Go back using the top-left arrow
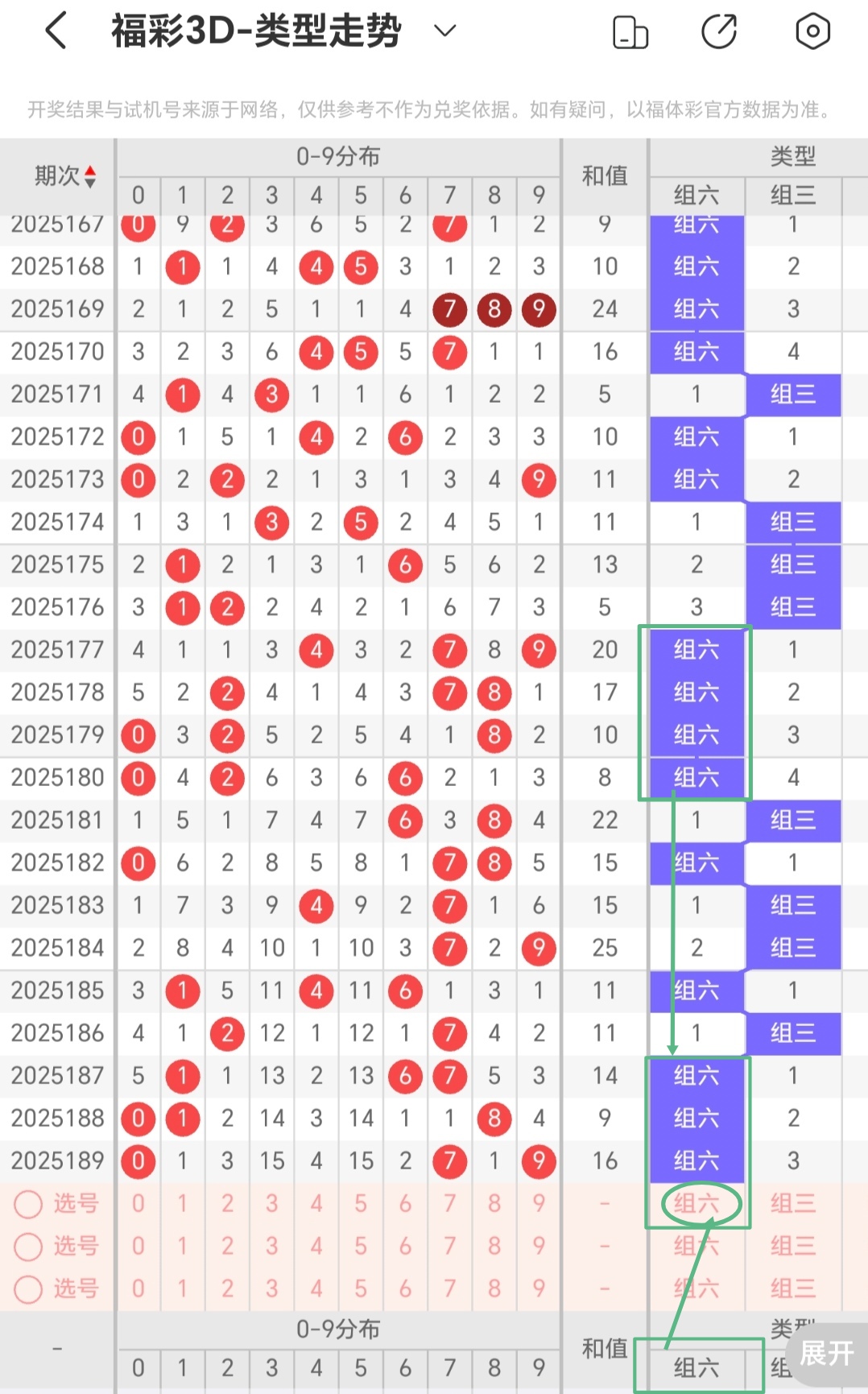Viewport: 868px width, 1394px height. click(56, 31)
